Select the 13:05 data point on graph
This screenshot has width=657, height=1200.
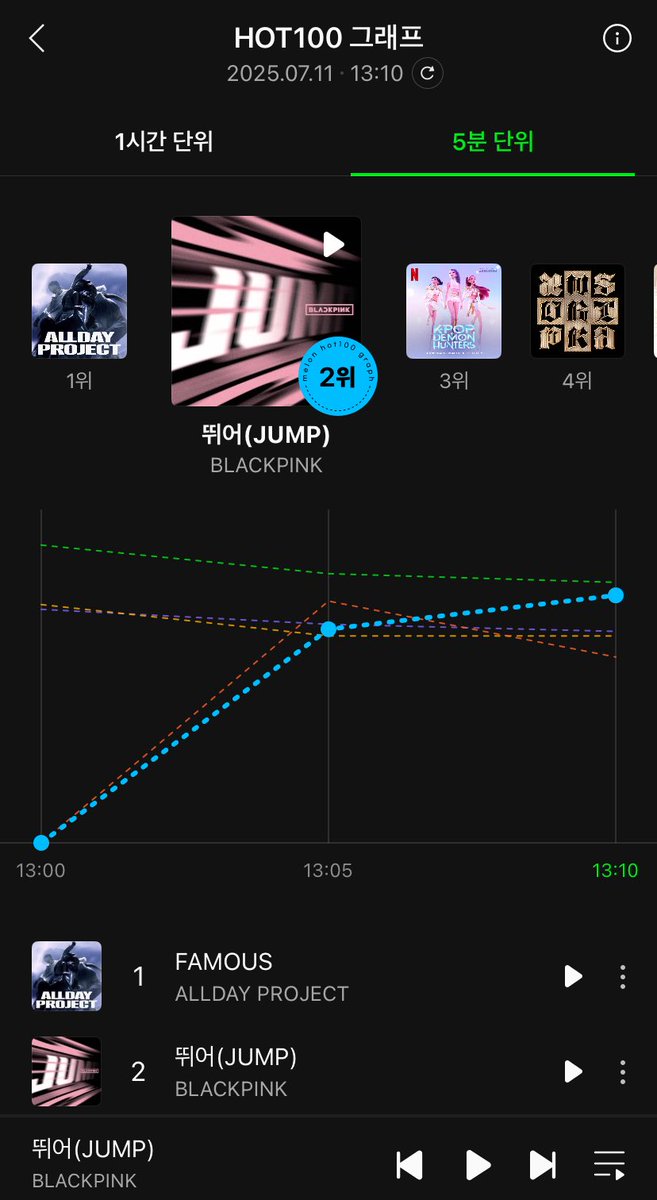328,629
